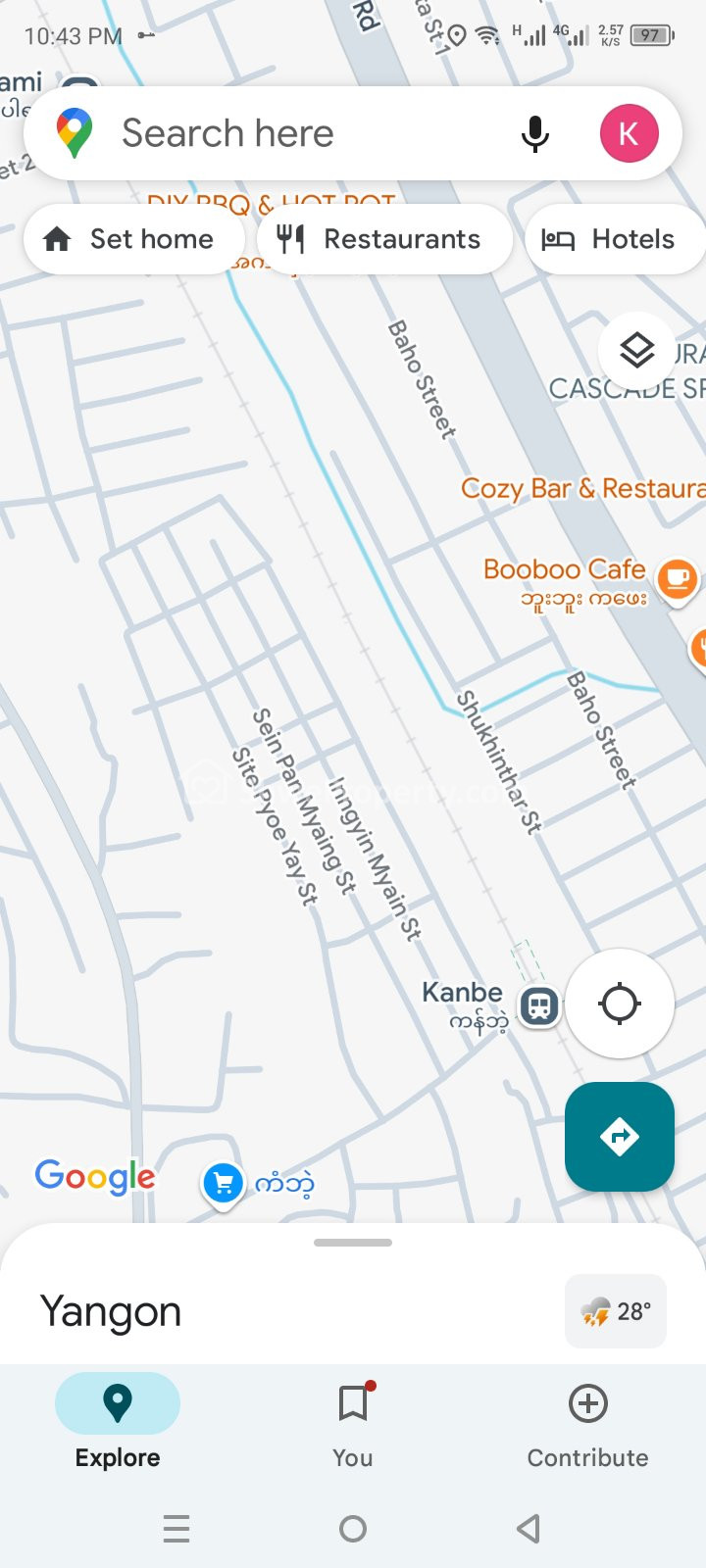Switch to the You tab
The width and height of the screenshot is (706, 1568).
(x=353, y=1421)
